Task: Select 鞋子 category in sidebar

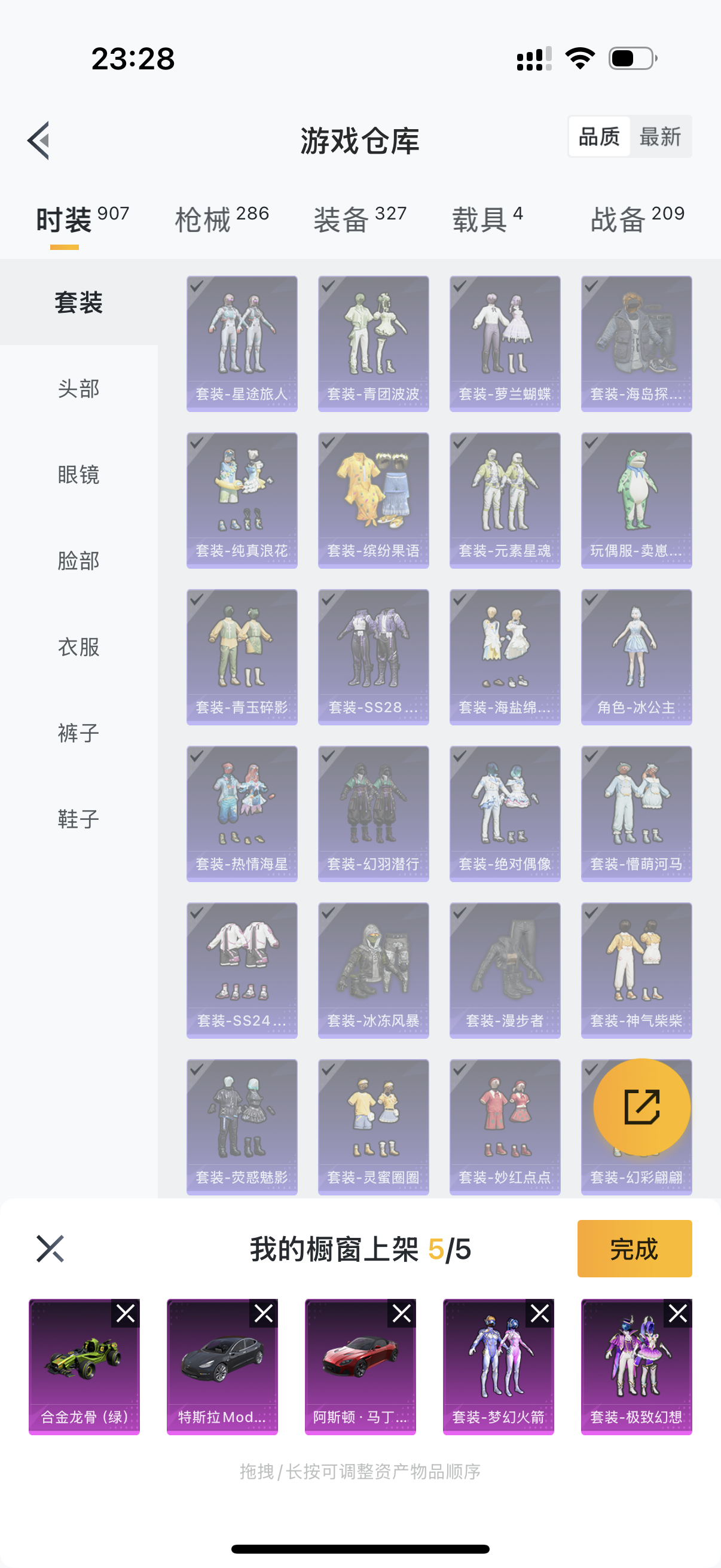Action: coord(78,819)
